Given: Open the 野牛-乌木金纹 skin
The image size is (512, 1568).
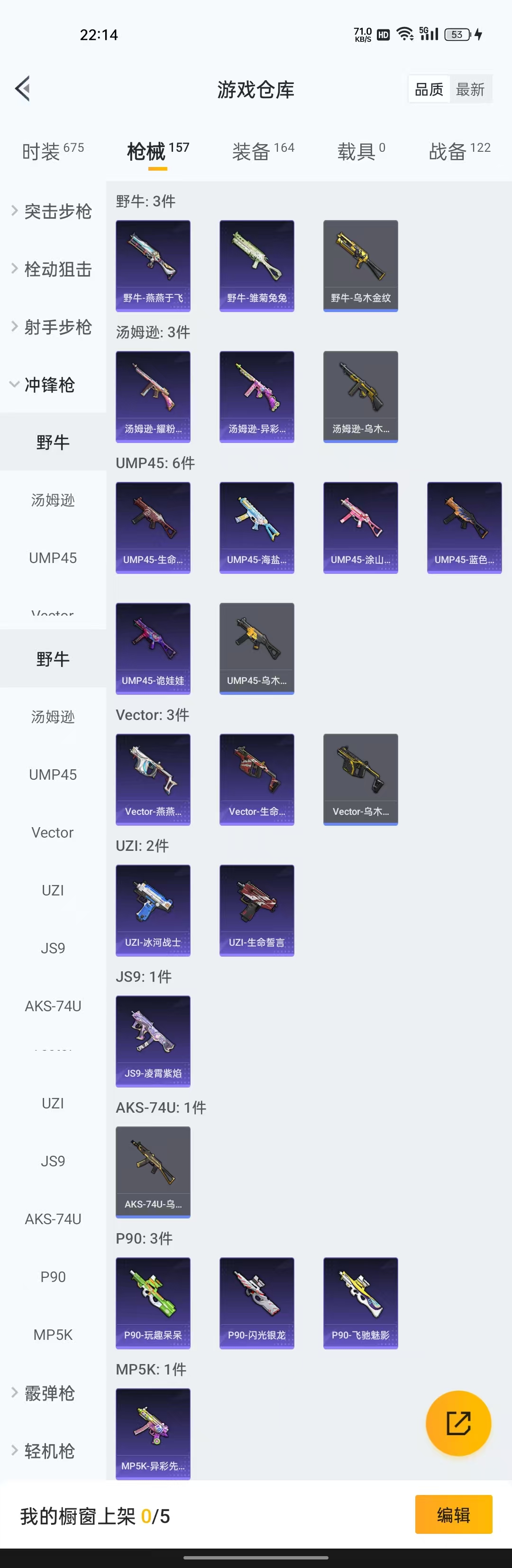Looking at the screenshot, I should 361,266.
